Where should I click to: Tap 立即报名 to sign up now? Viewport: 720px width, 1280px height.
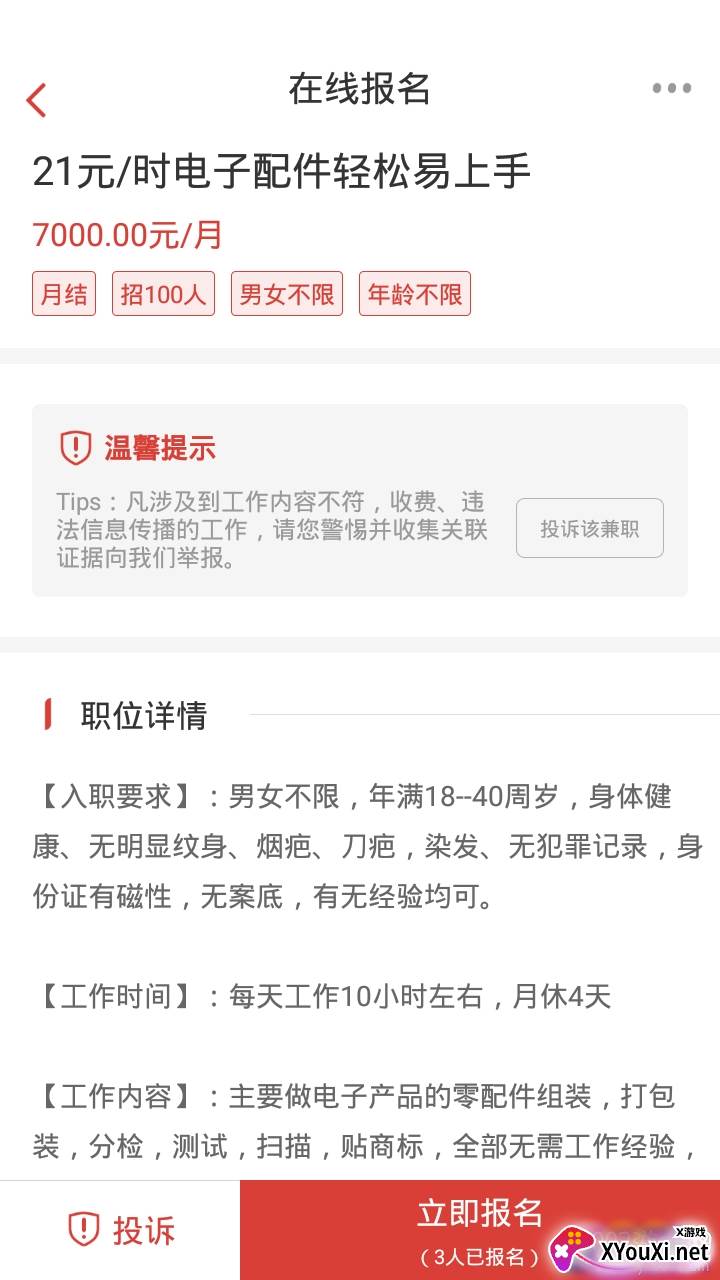pyautogui.click(x=480, y=1230)
